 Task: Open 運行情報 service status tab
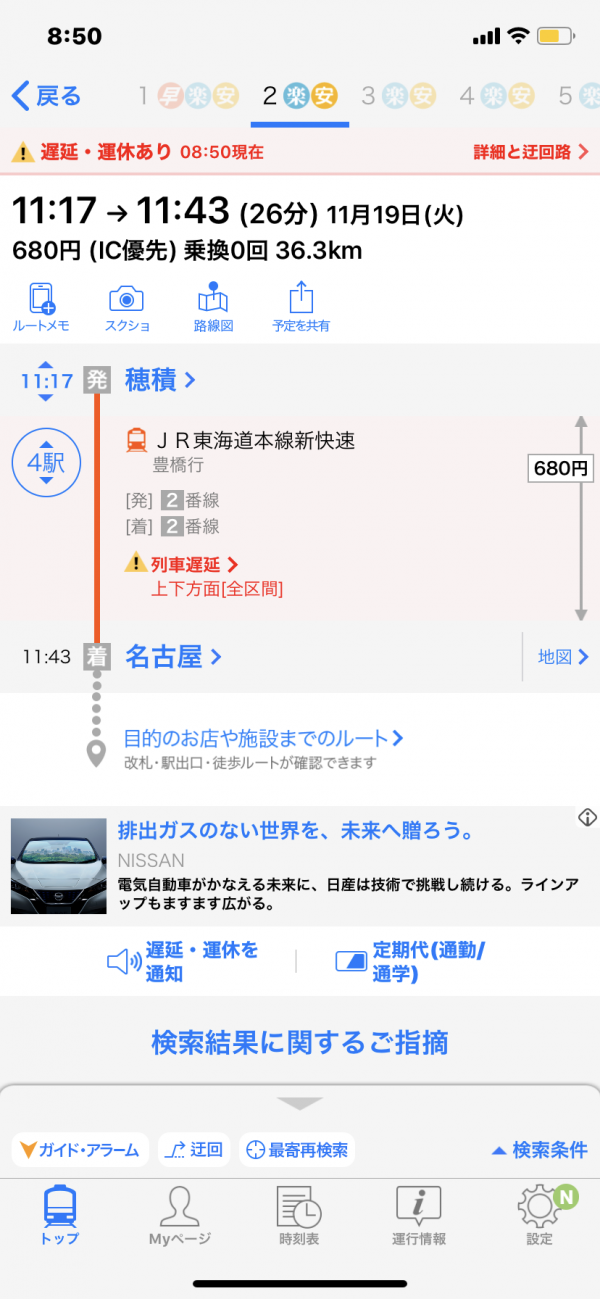(x=419, y=1215)
